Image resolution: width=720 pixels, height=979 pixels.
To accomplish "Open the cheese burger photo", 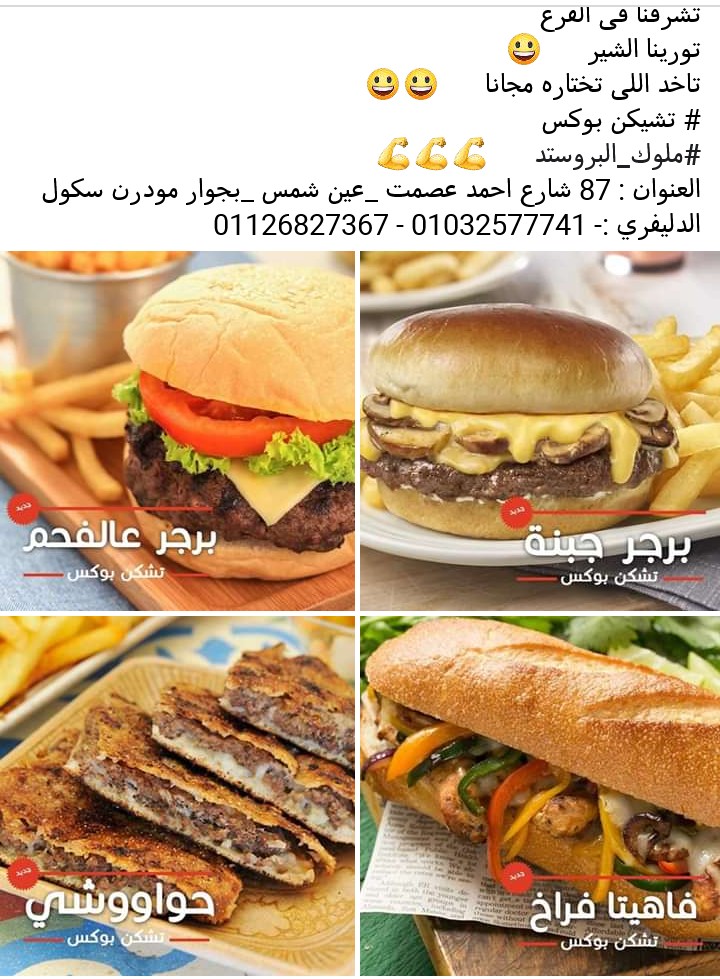I will click(x=540, y=431).
